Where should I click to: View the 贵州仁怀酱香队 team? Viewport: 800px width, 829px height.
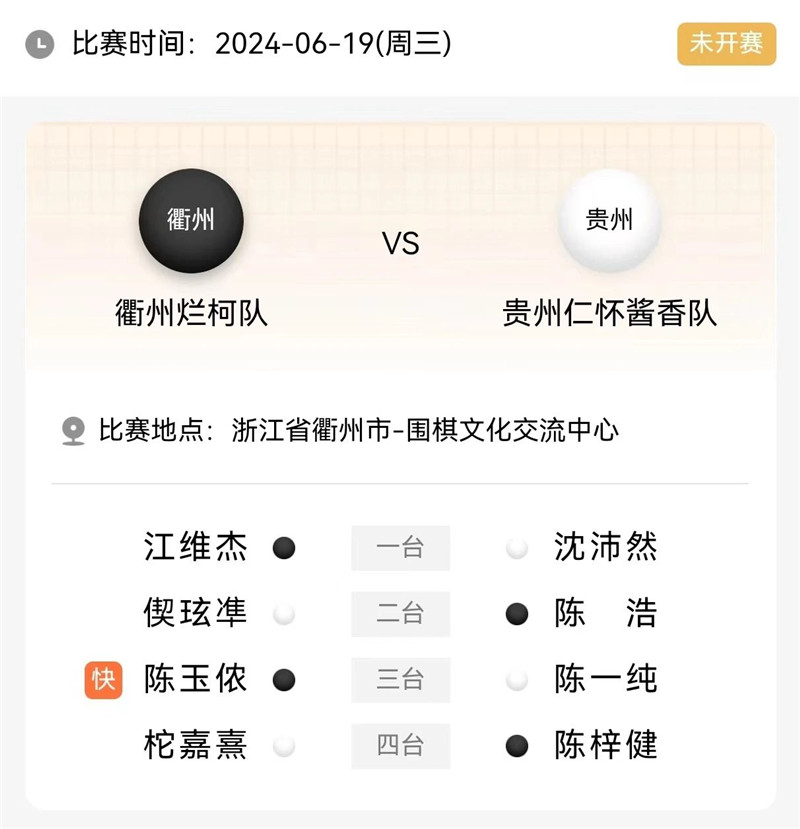[609, 221]
